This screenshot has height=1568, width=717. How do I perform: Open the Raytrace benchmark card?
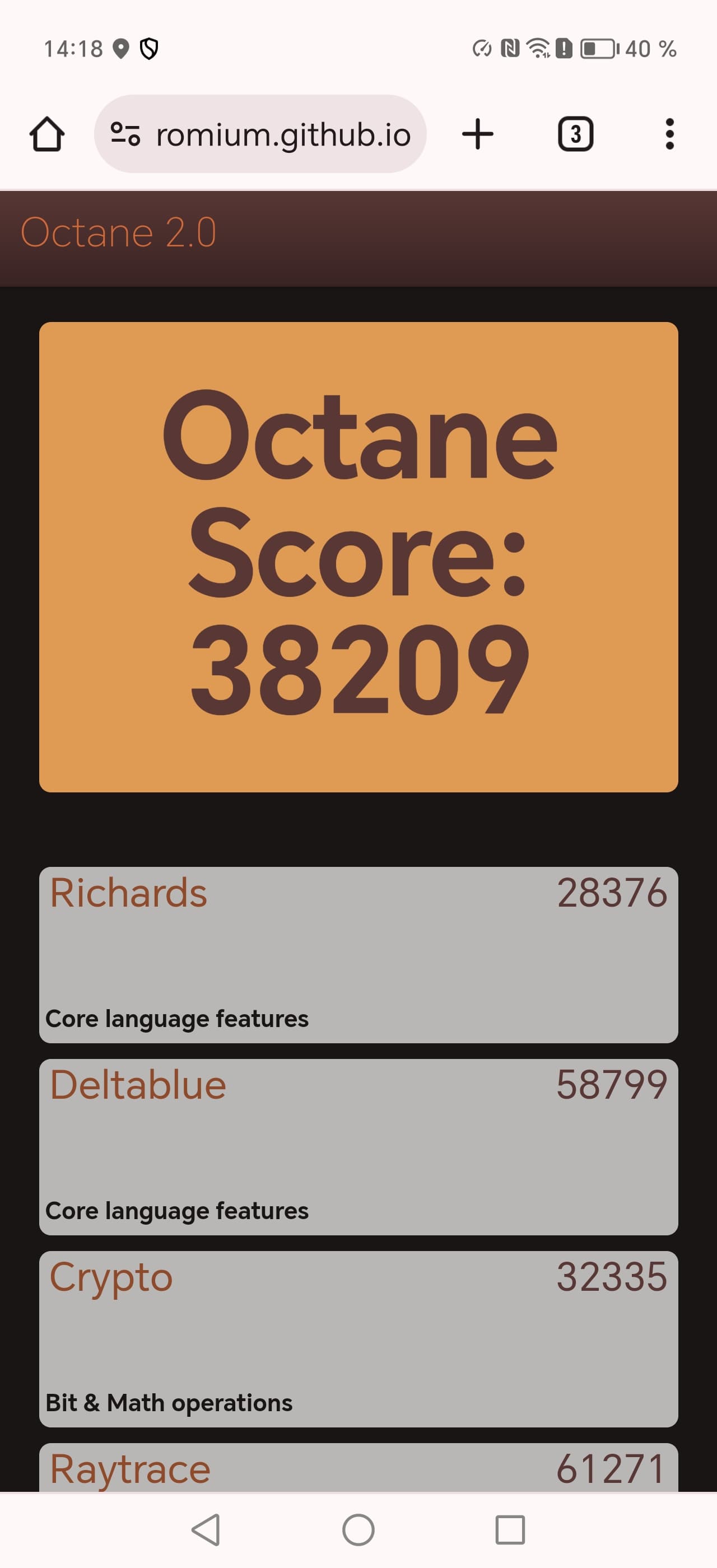358,1468
